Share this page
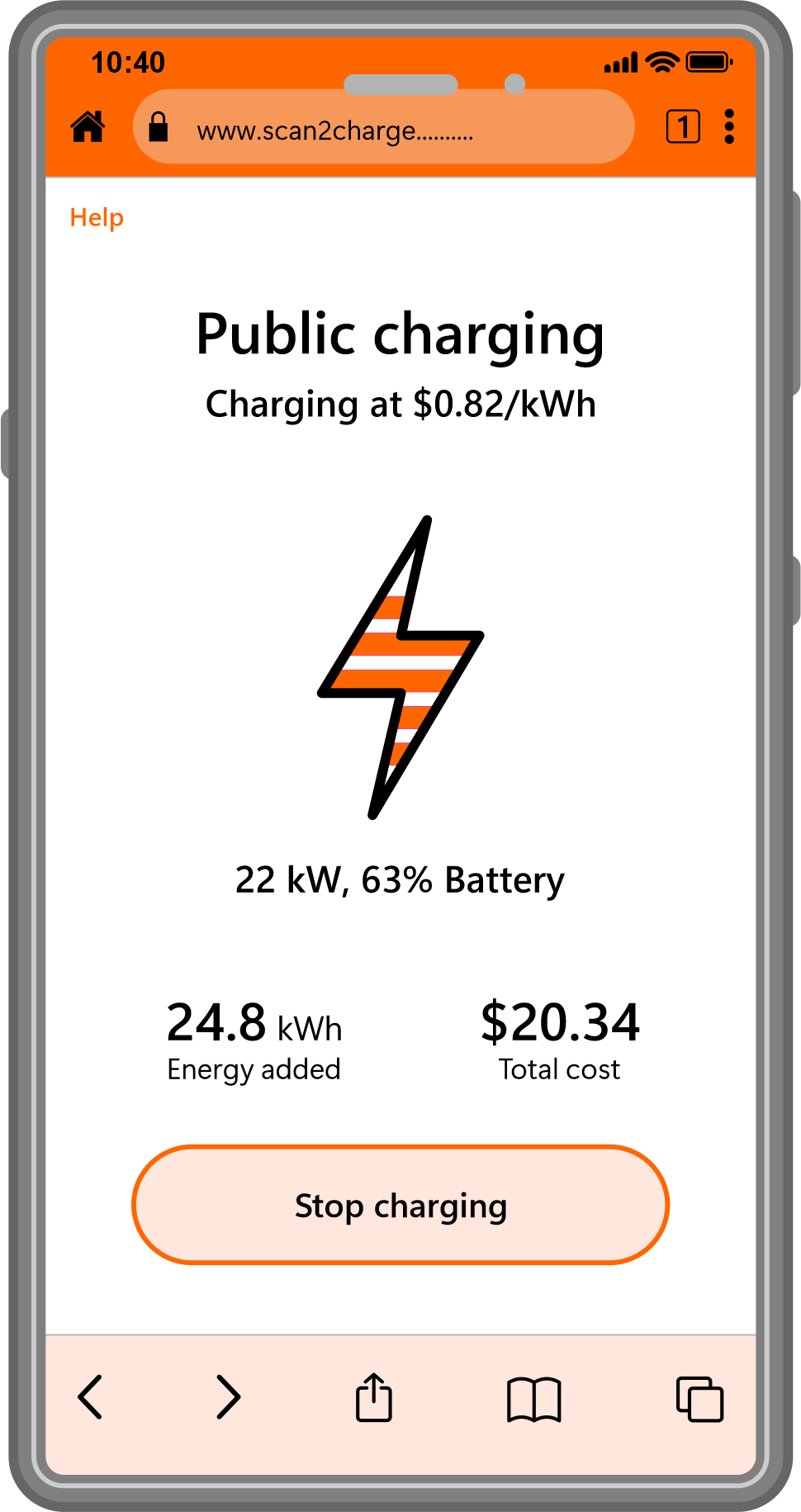Image resolution: width=801 pixels, height=1512 pixels. point(374,1397)
